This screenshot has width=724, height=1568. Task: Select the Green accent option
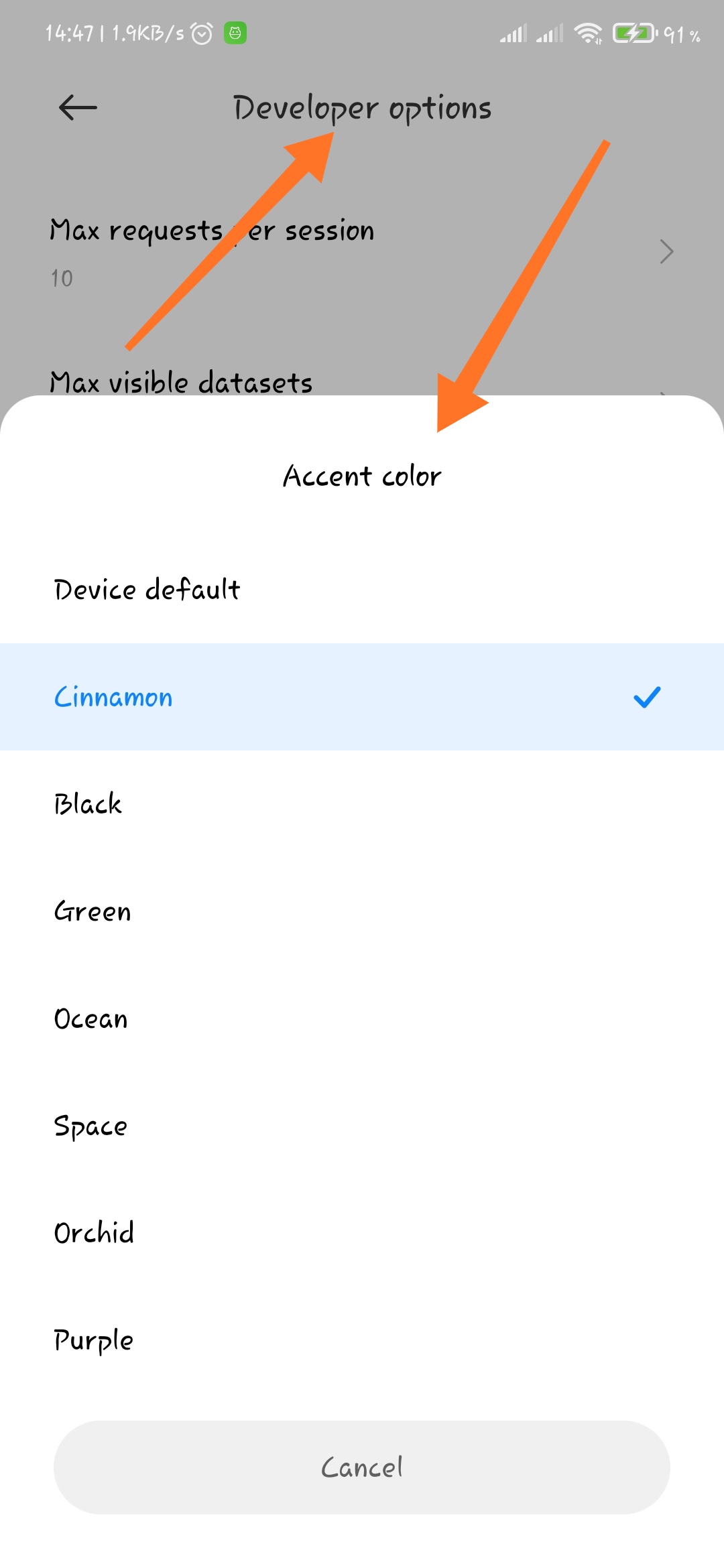click(x=362, y=911)
